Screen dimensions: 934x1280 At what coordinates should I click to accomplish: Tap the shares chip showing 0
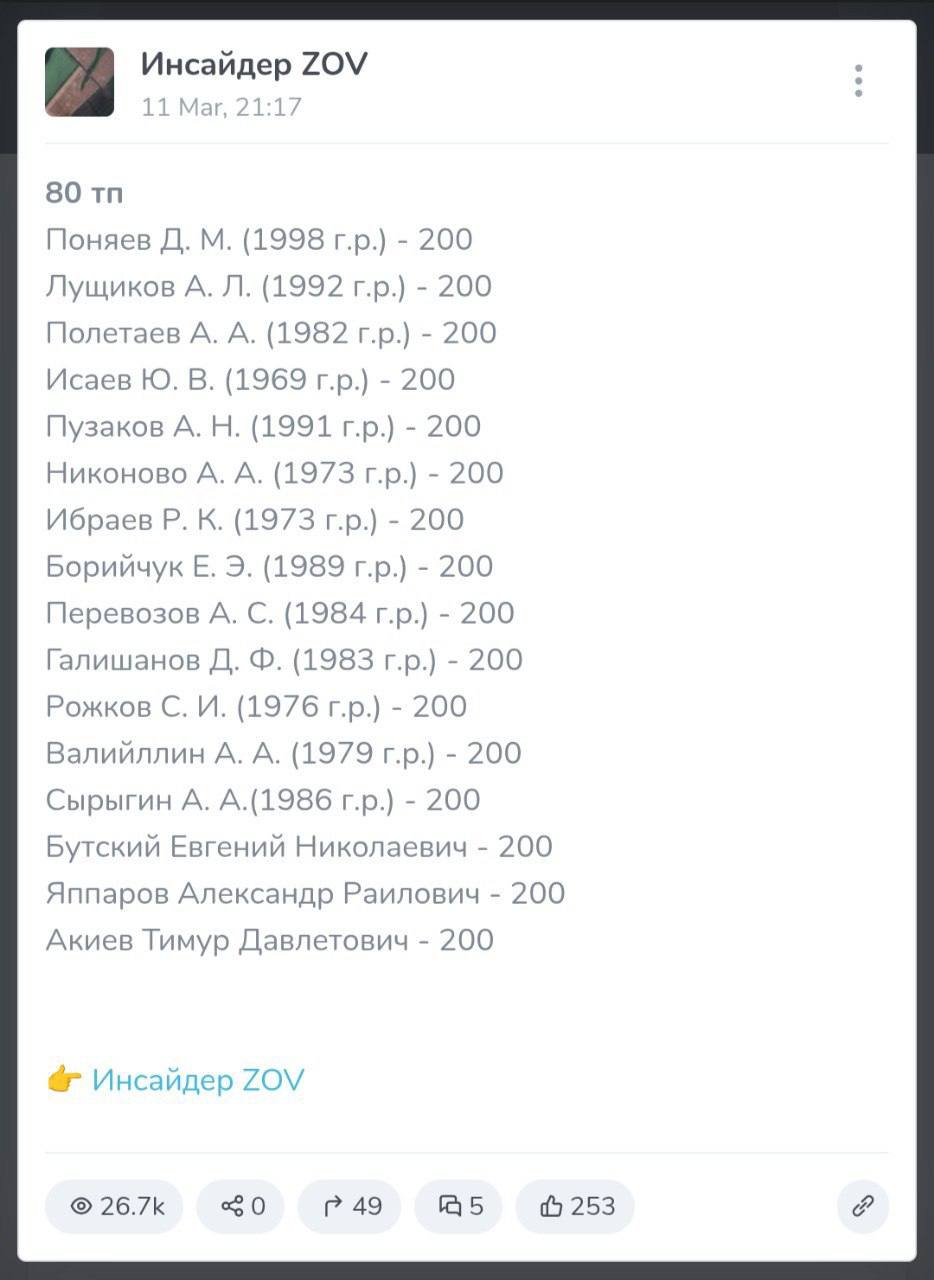pos(241,1206)
